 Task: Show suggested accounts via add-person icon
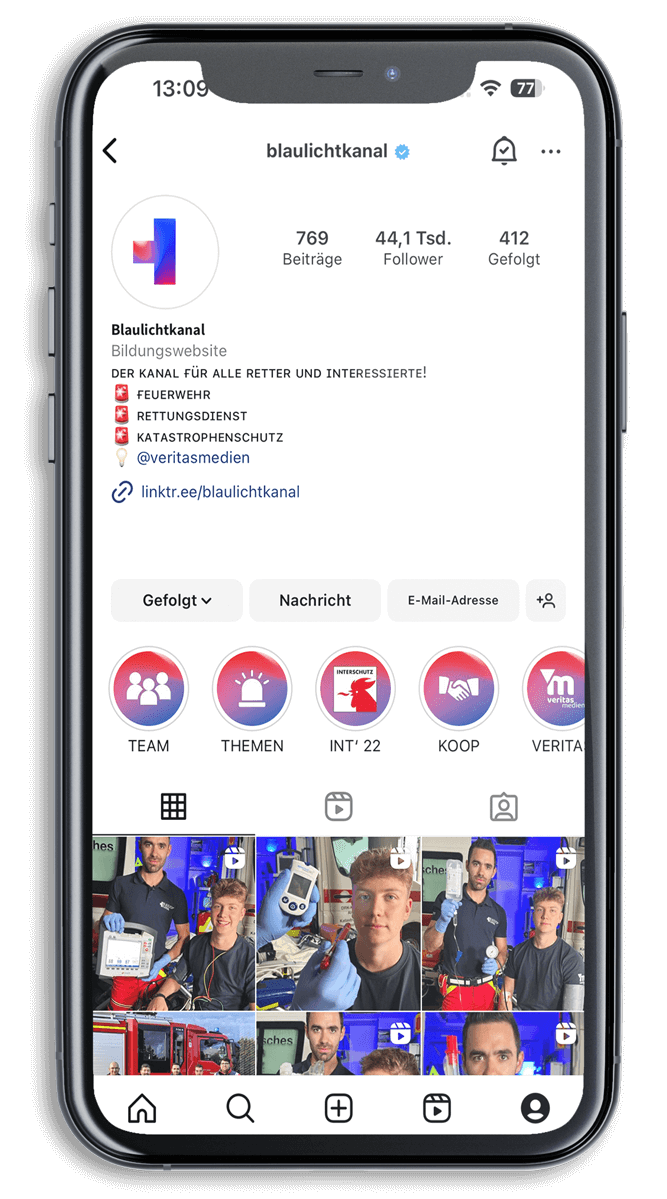click(x=546, y=600)
